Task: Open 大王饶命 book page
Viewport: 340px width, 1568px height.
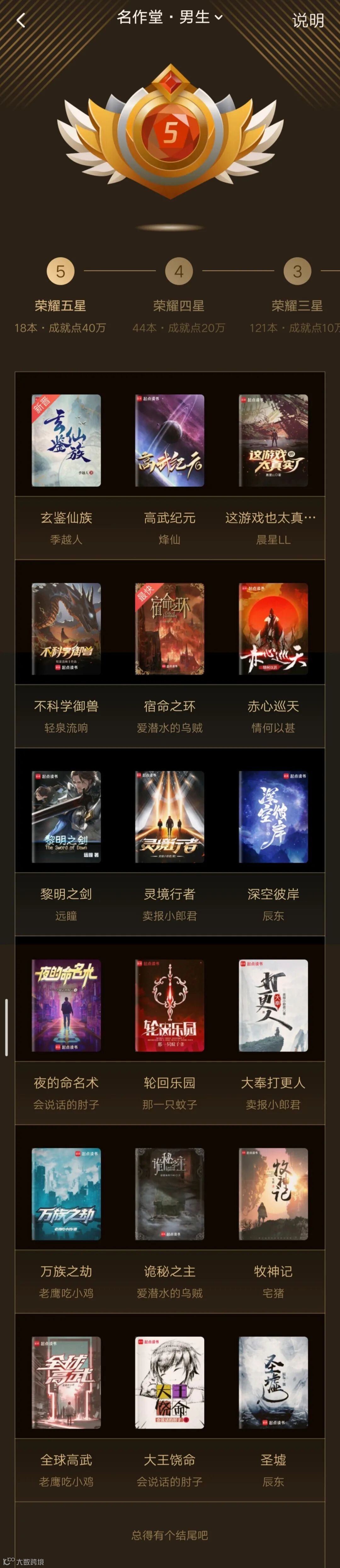Action: [x=170, y=1382]
